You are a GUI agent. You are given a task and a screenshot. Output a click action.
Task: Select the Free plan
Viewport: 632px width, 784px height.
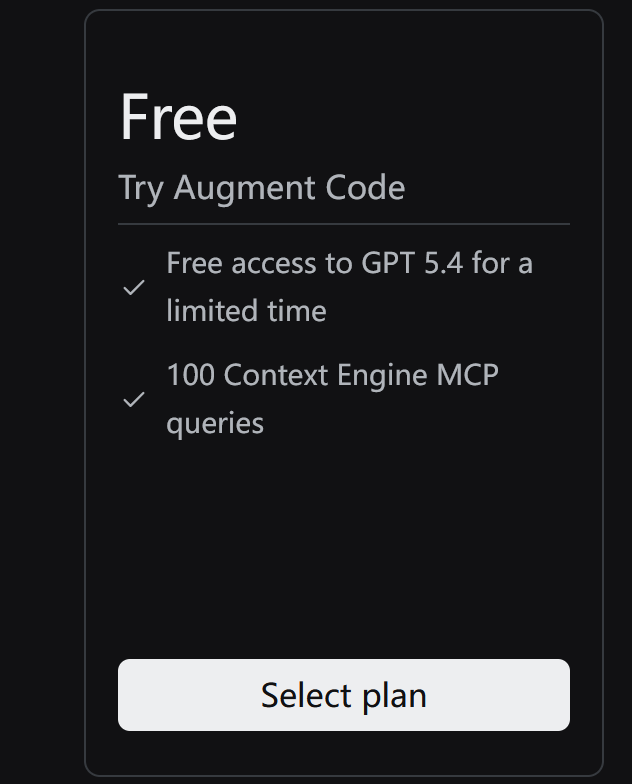click(344, 694)
